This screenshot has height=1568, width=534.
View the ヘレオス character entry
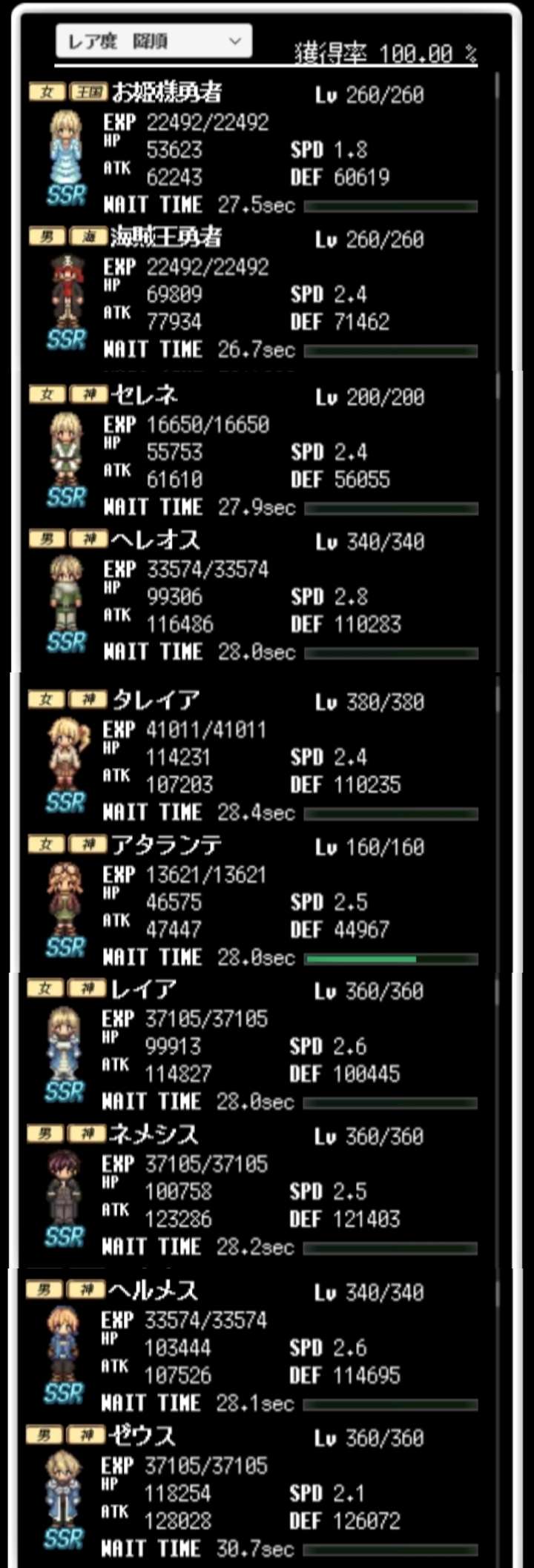tap(252, 597)
